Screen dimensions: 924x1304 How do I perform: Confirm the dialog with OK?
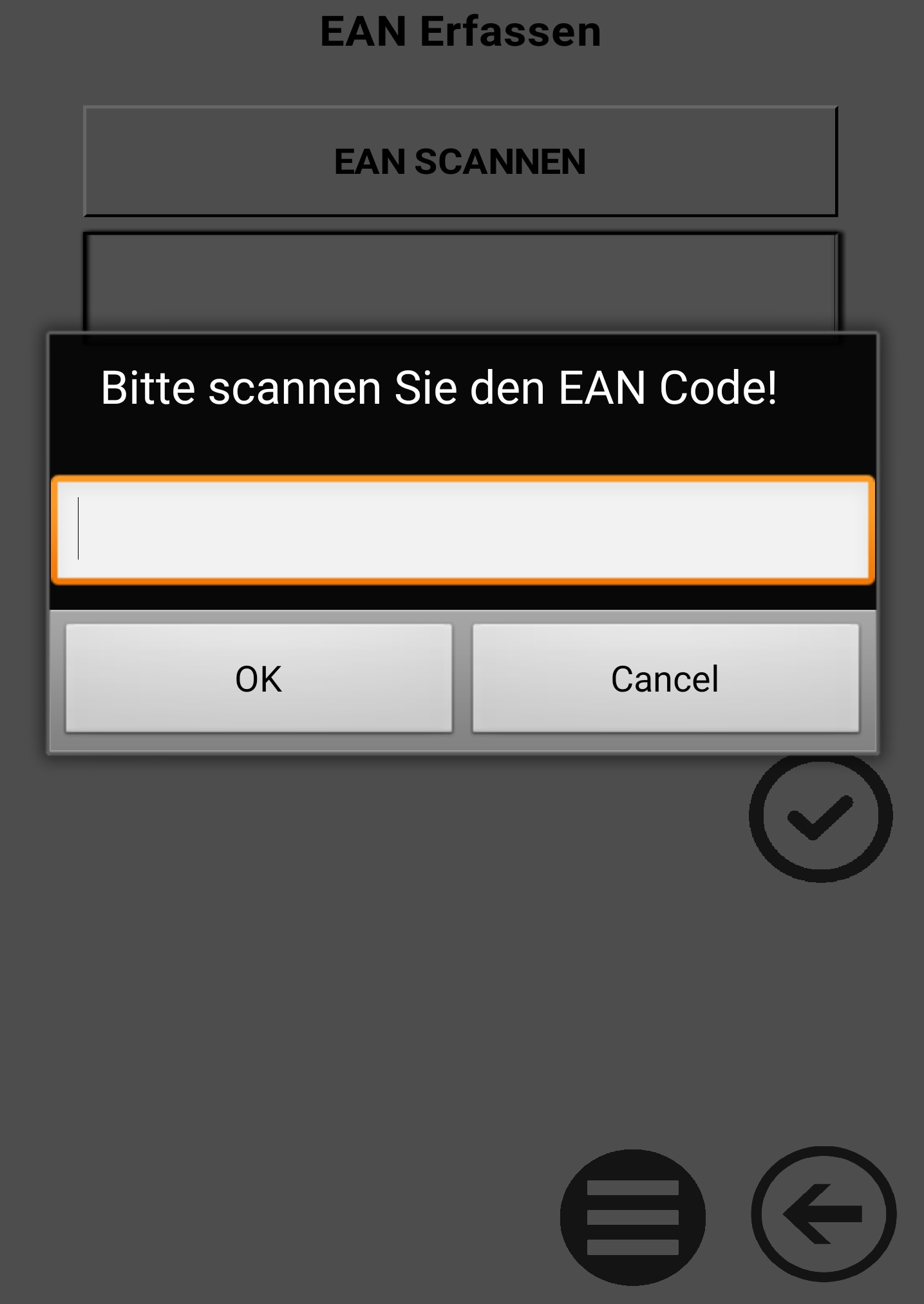coord(259,678)
